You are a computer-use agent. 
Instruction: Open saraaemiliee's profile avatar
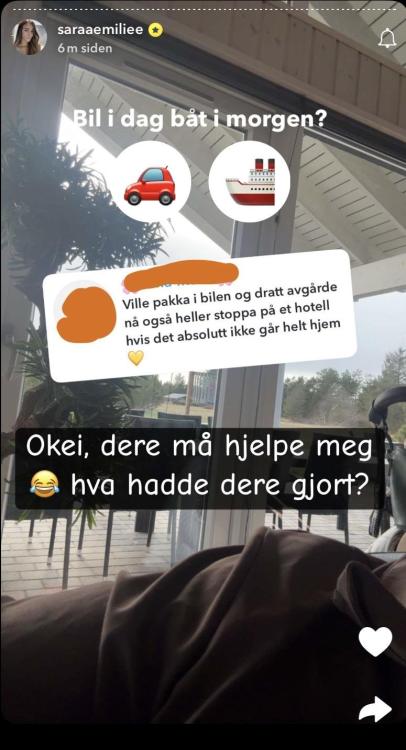[x=30, y=37]
